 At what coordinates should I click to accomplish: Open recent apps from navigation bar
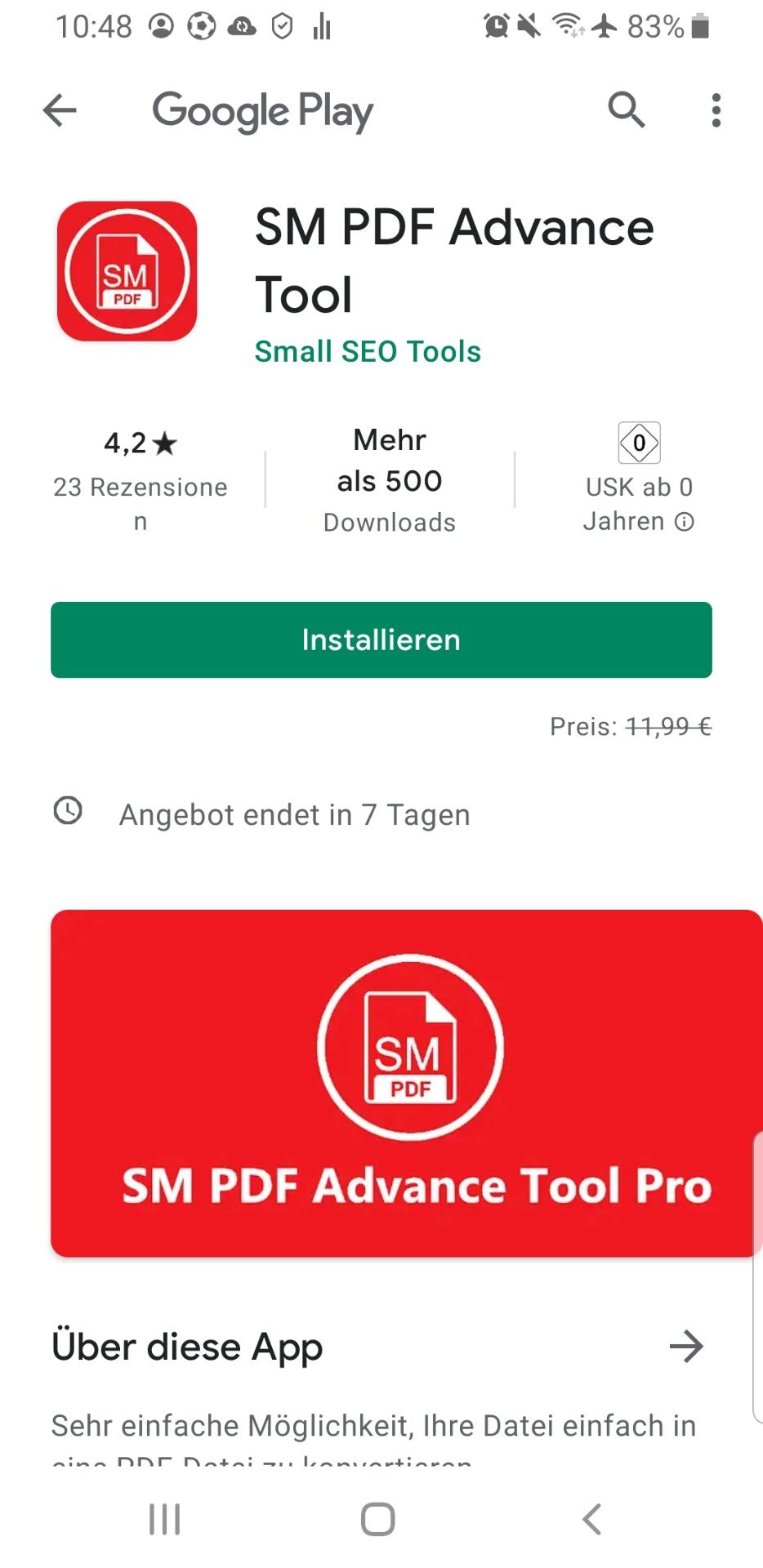(x=164, y=1520)
